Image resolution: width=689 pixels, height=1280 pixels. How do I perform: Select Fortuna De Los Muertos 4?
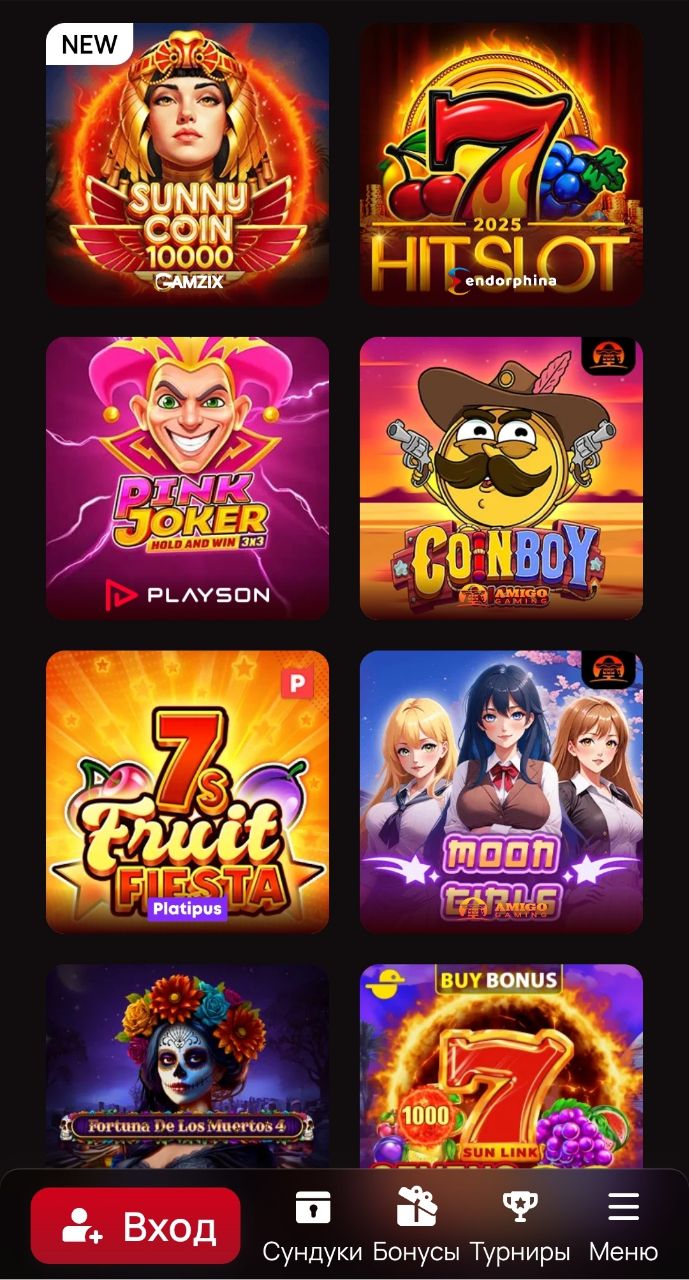tap(187, 1065)
